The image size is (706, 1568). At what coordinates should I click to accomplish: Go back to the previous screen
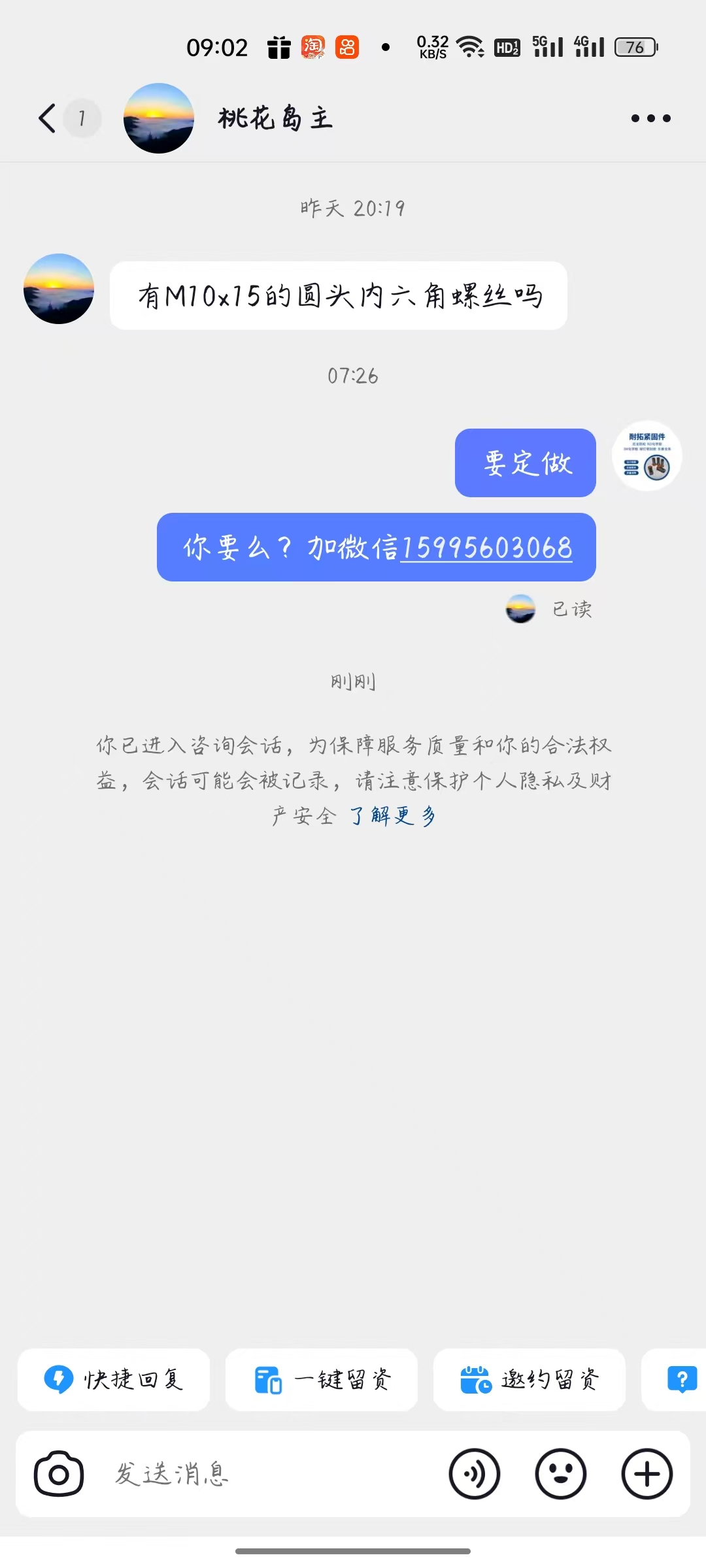[x=47, y=118]
